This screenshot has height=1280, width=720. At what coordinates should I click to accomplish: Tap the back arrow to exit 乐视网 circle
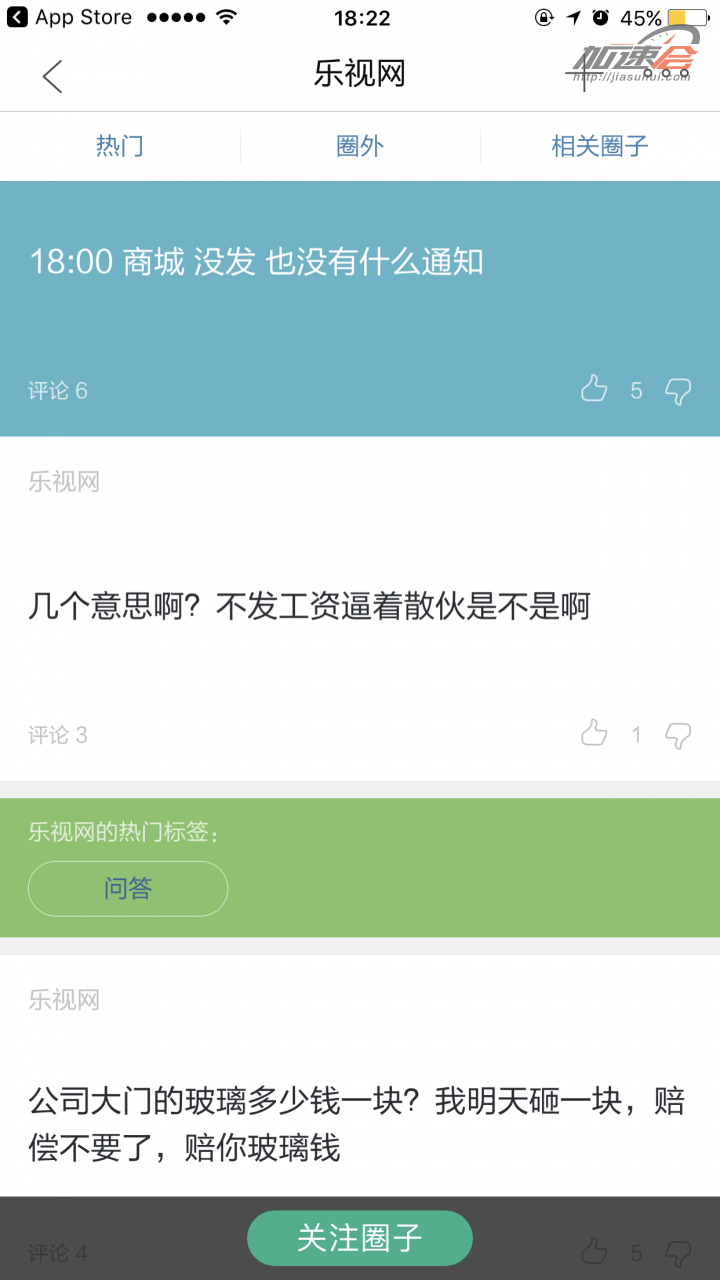coord(52,76)
